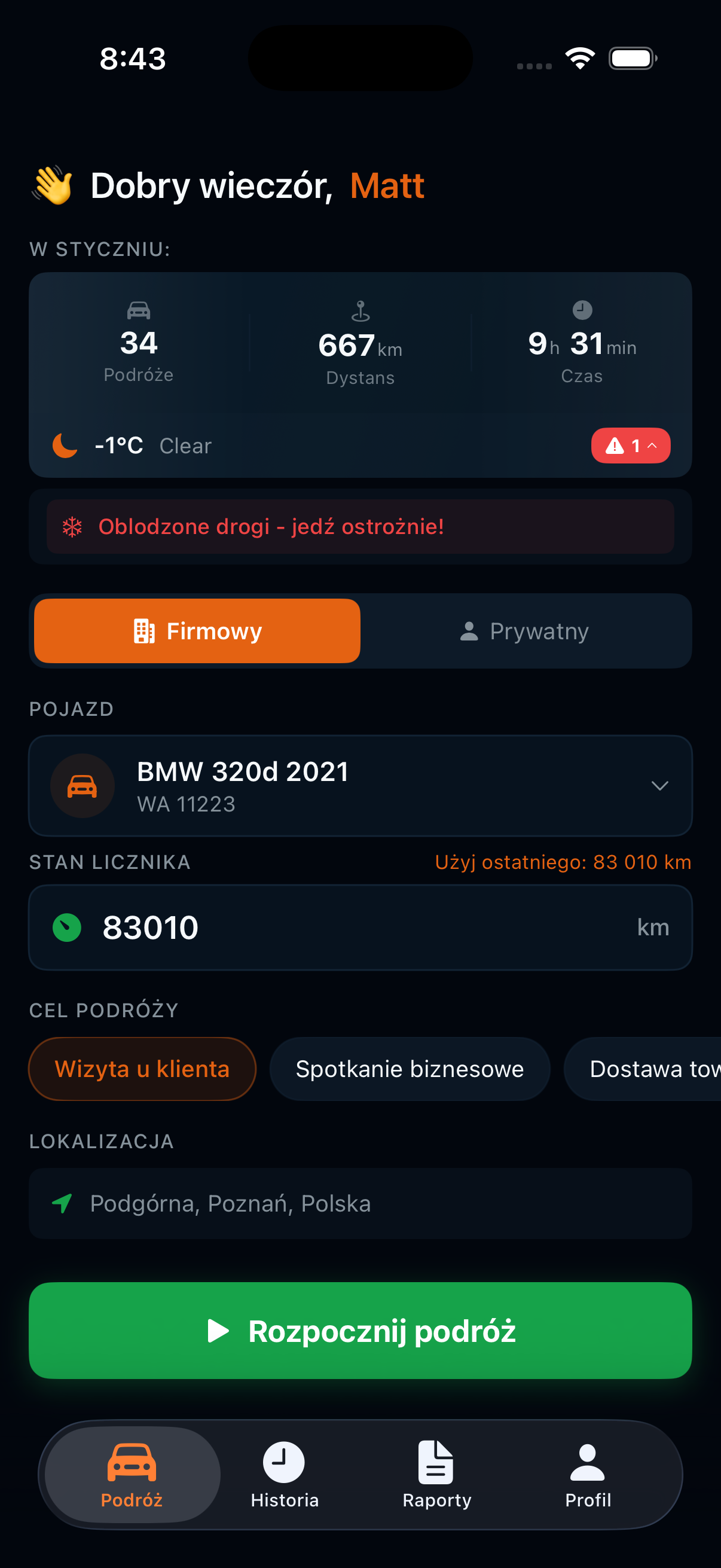Tap the moon icon next to temperature

[x=65, y=446]
